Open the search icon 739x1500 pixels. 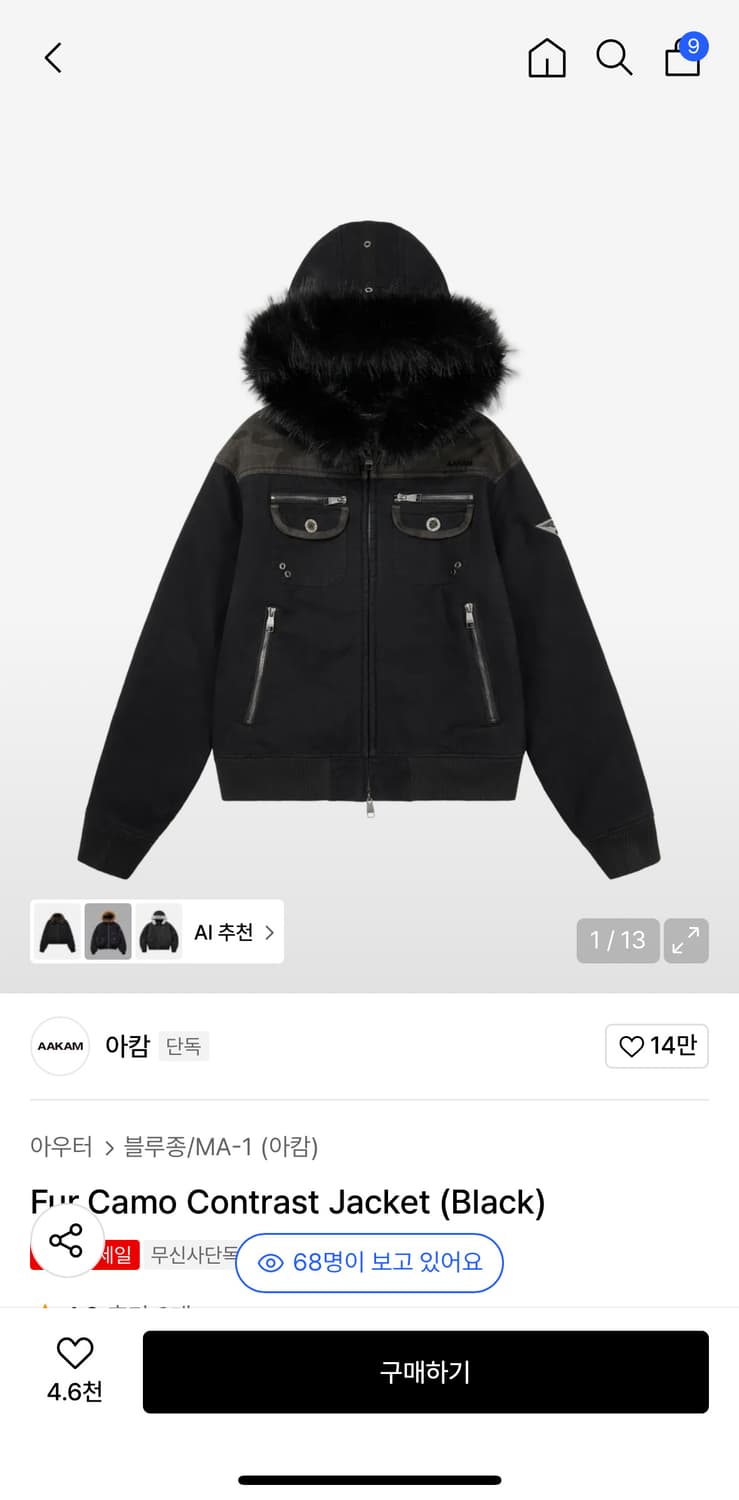click(614, 58)
